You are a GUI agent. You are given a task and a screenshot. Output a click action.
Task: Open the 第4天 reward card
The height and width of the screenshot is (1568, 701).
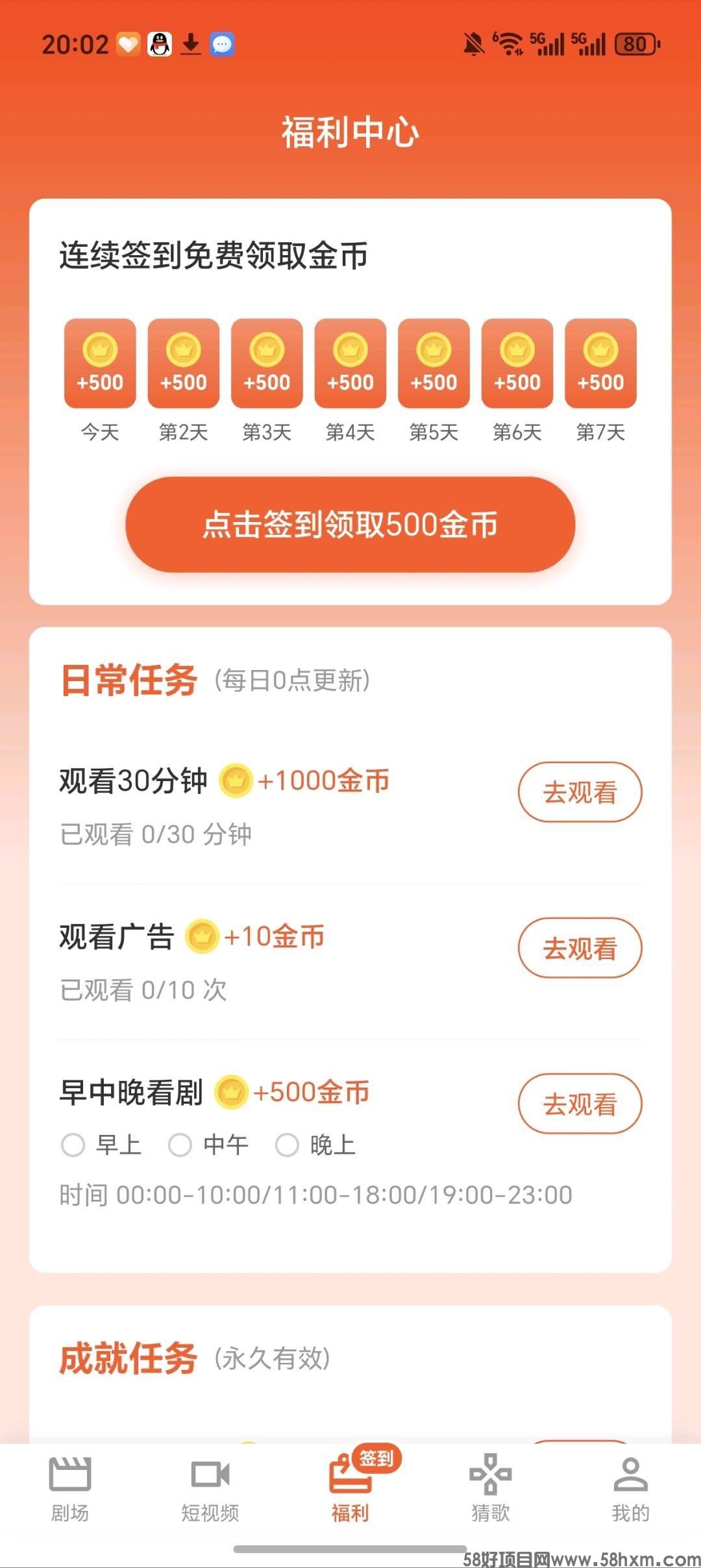[349, 364]
